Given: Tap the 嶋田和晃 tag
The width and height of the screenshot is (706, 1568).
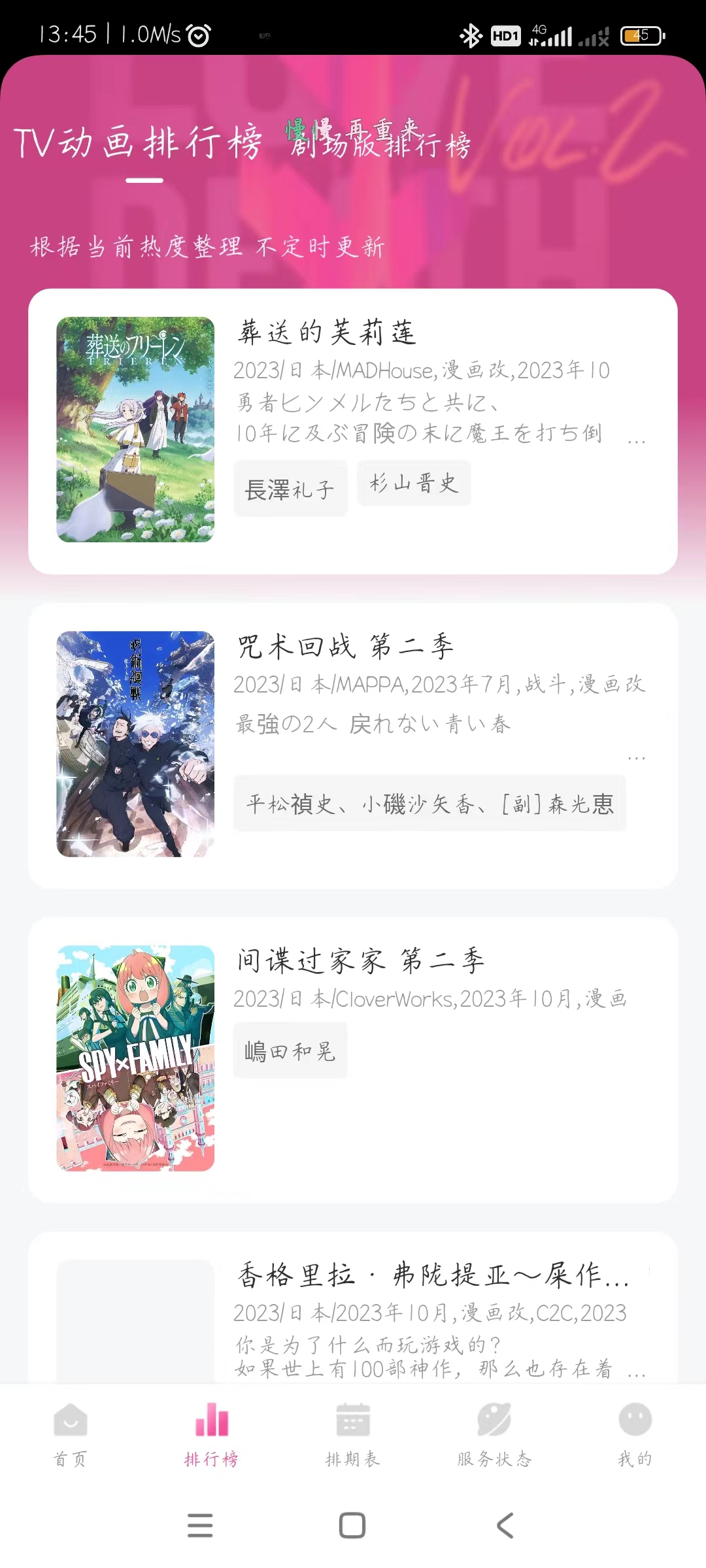Looking at the screenshot, I should click(x=290, y=1051).
